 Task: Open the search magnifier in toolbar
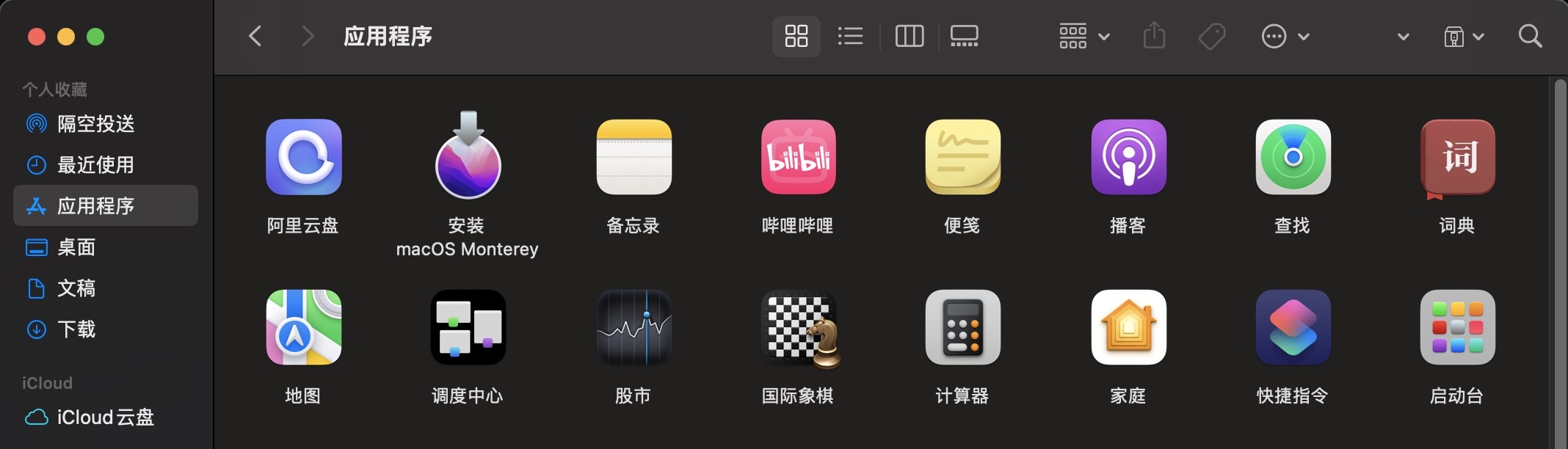click(x=1530, y=36)
